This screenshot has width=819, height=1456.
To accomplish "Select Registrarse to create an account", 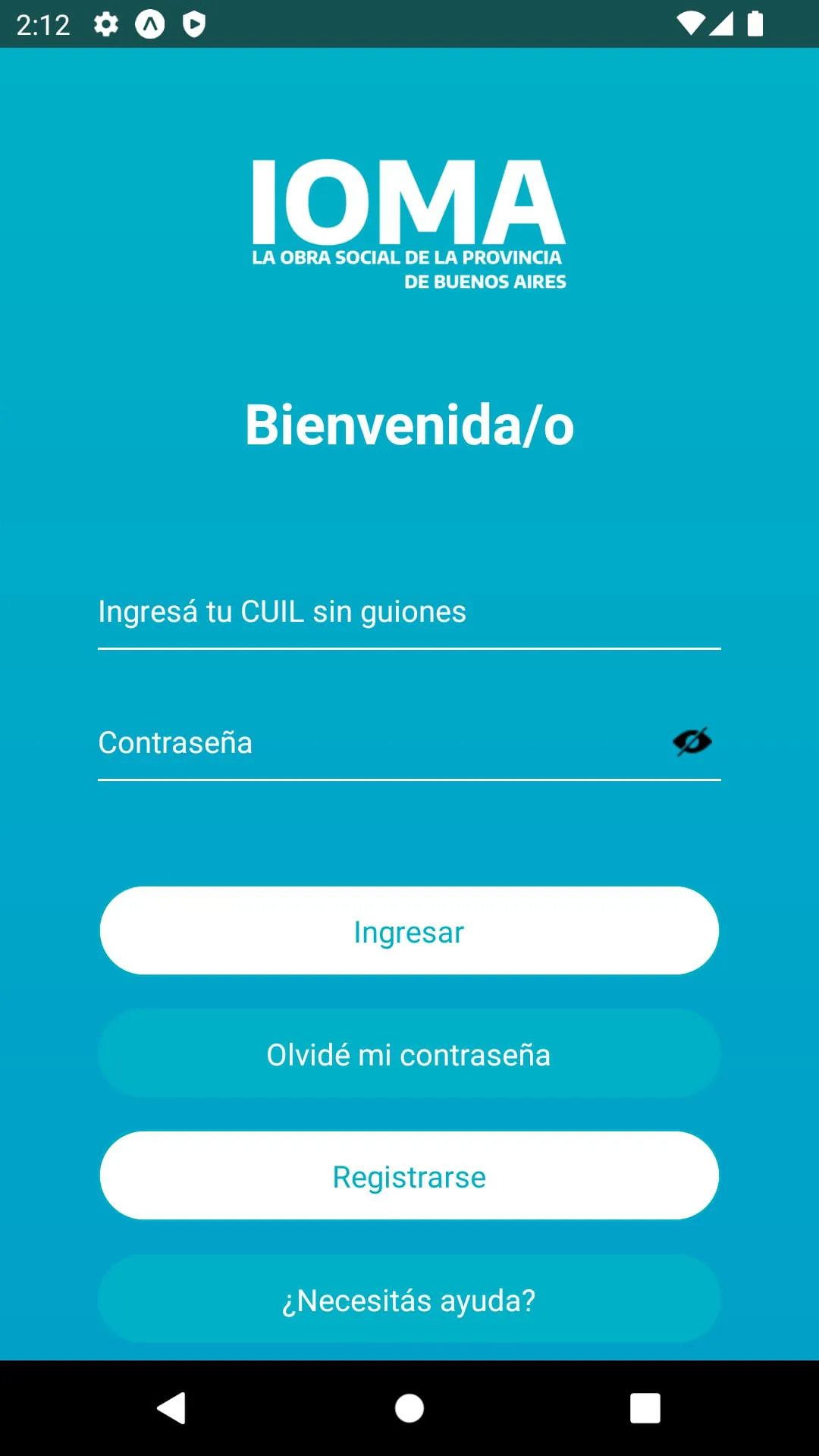I will (409, 1176).
